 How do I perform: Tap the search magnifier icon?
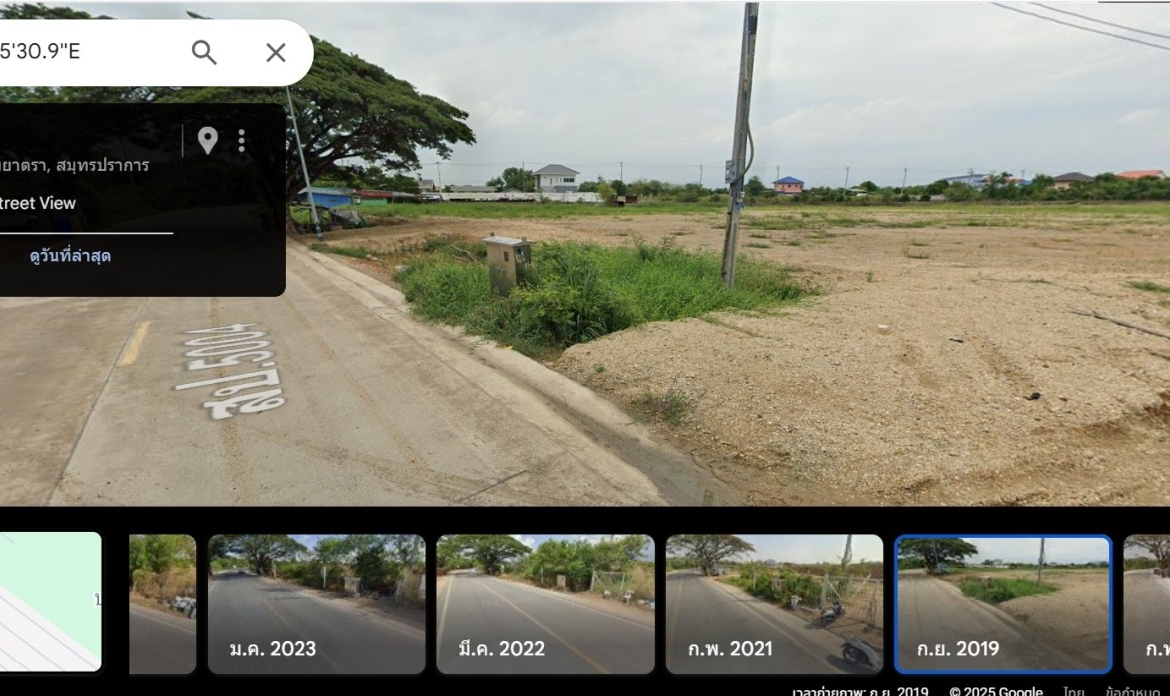tap(204, 52)
